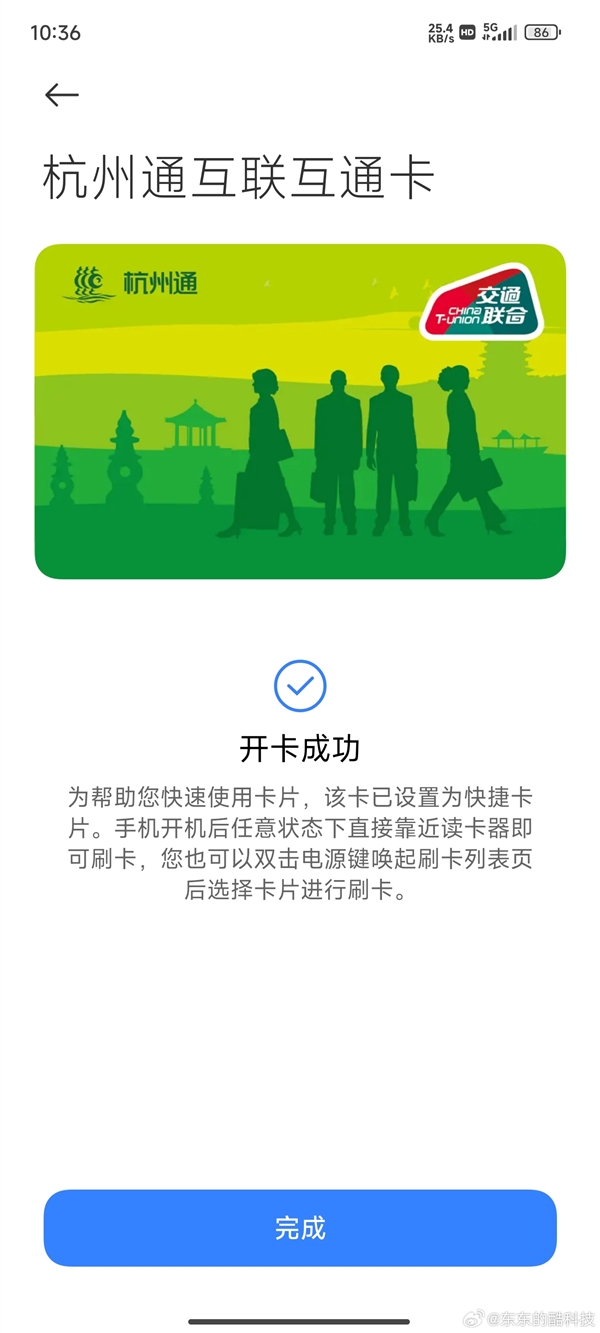
Task: Tap the blue 完成 button
Action: (x=300, y=1228)
